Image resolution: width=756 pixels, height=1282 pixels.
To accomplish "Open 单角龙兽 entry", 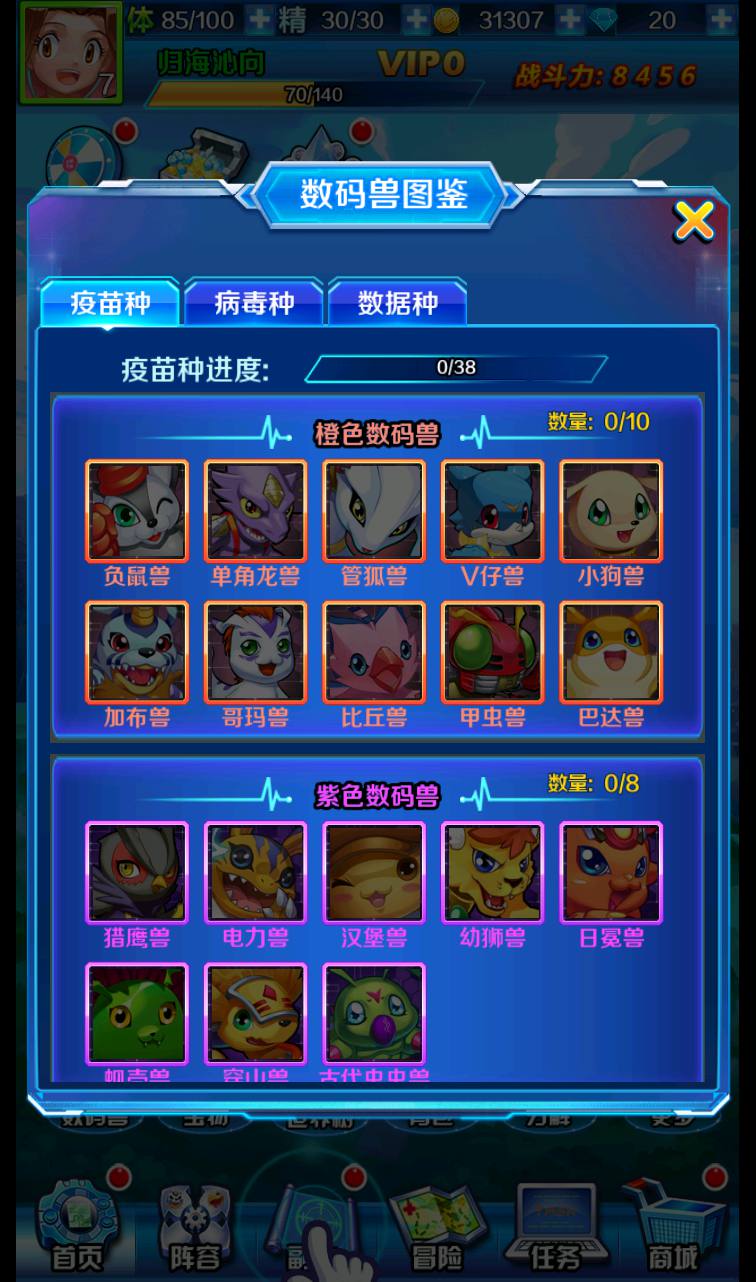I will (x=255, y=511).
